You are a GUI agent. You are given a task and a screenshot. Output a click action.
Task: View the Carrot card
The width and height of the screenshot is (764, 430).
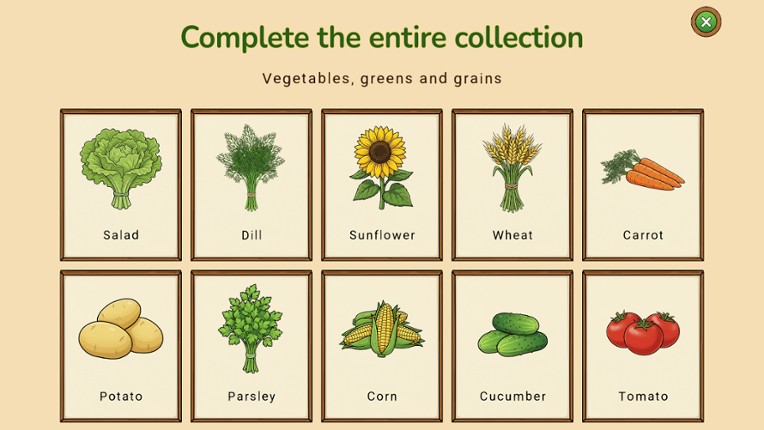point(643,184)
